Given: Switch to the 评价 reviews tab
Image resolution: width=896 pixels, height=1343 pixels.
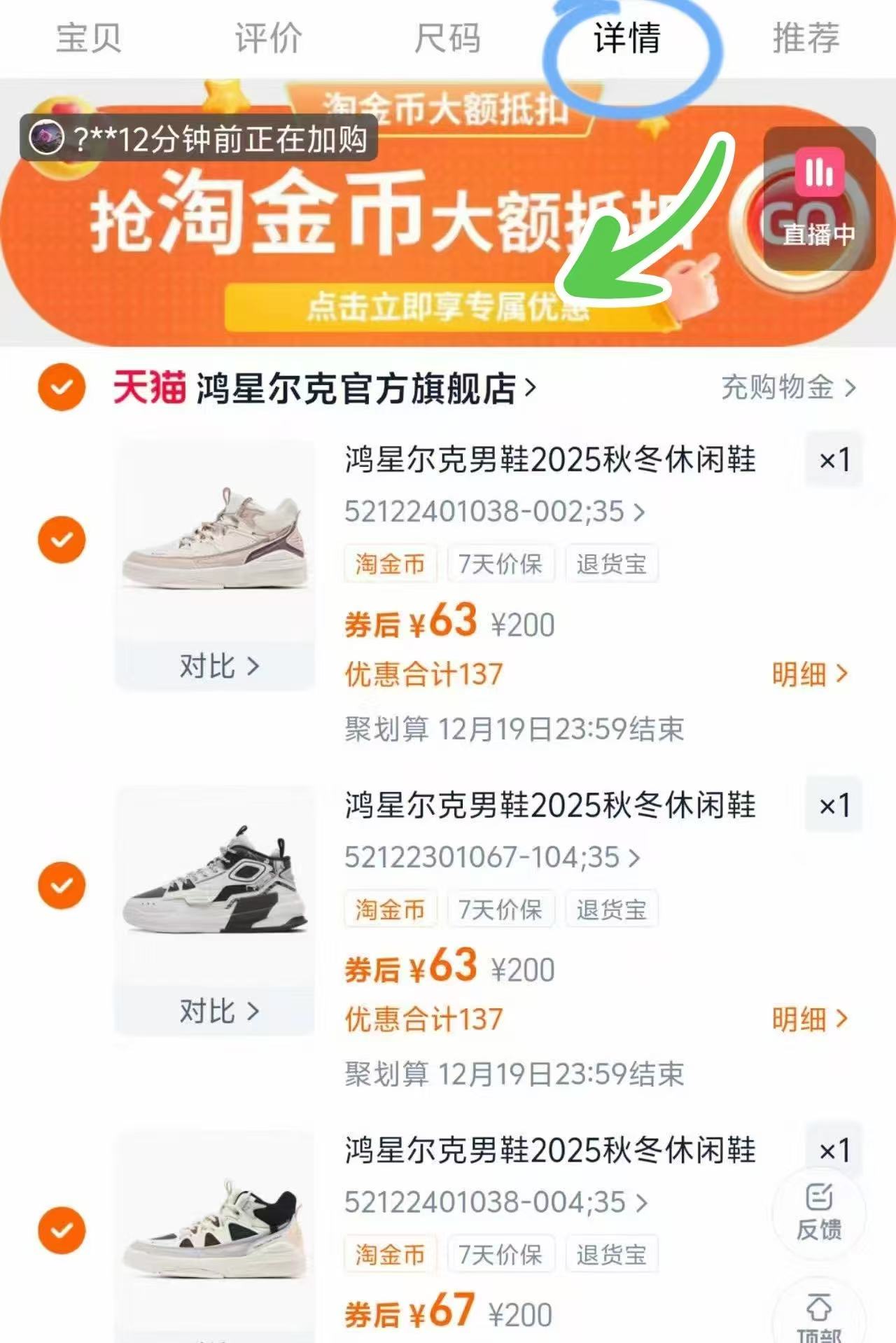Looking at the screenshot, I should tap(267, 40).
